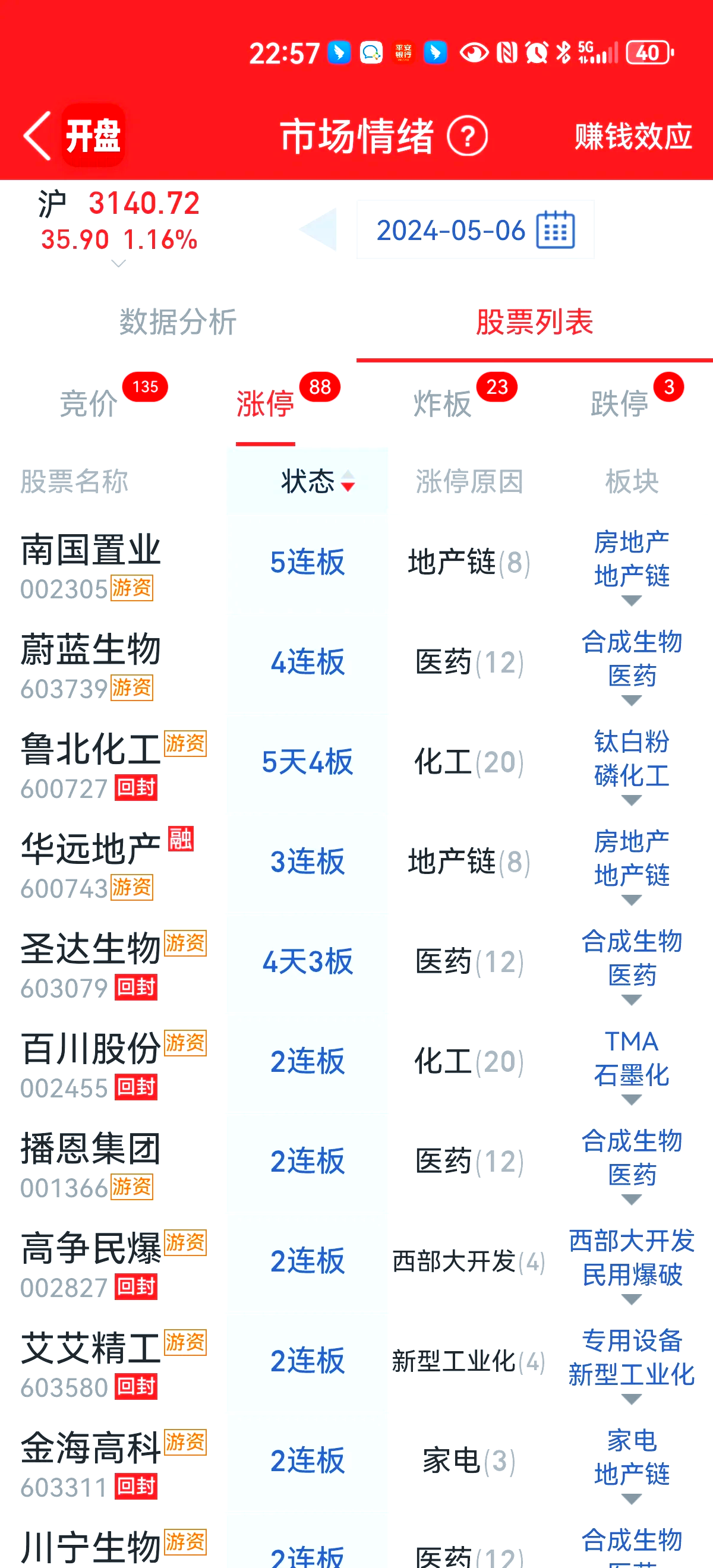Expand the sector triangle under 房地产 for 南国置业
The image size is (713, 1568).
(x=632, y=600)
